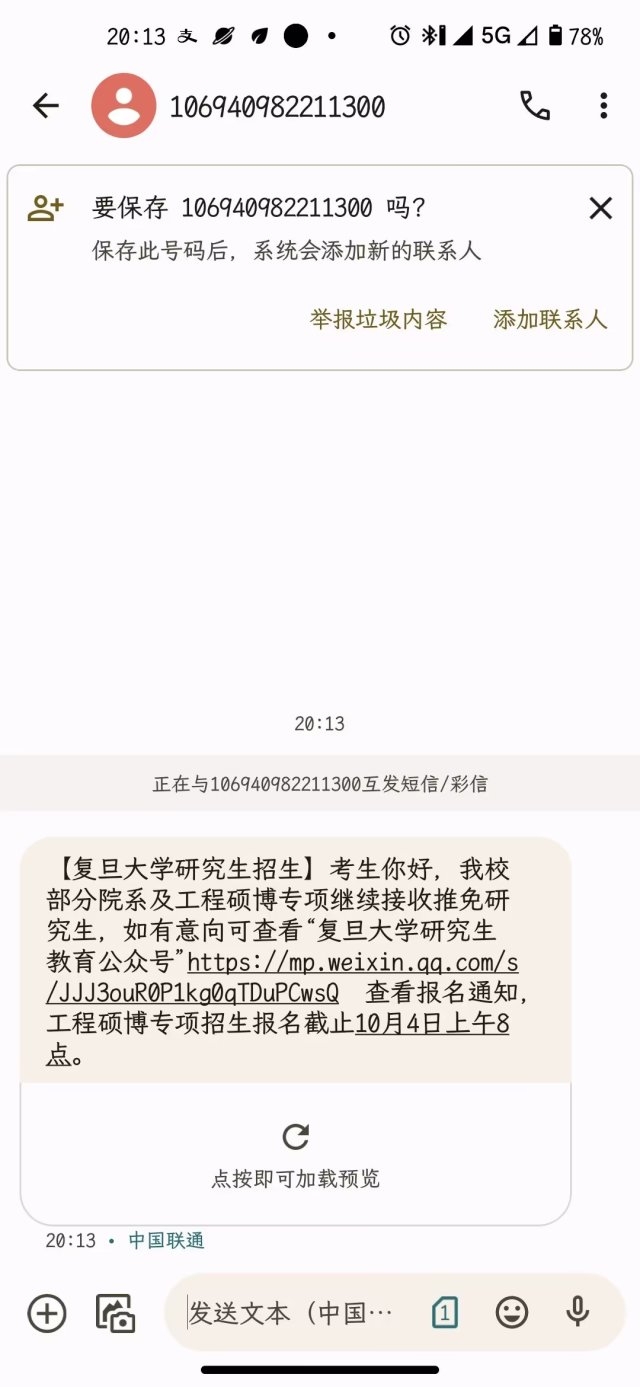The width and height of the screenshot is (640, 1387).
Task: Start voice input with the microphone
Action: pyautogui.click(x=577, y=1312)
